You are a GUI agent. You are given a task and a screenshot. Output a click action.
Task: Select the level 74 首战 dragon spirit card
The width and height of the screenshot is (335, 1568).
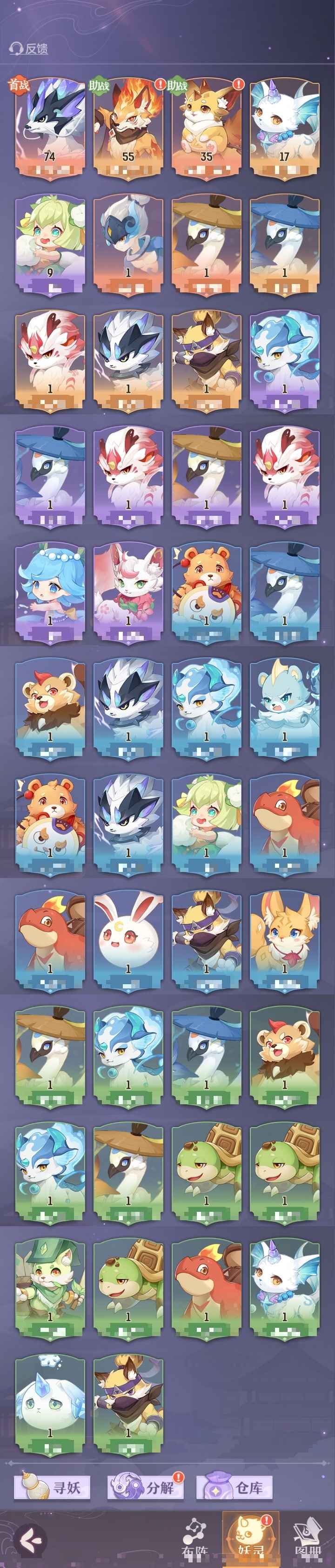click(50, 128)
